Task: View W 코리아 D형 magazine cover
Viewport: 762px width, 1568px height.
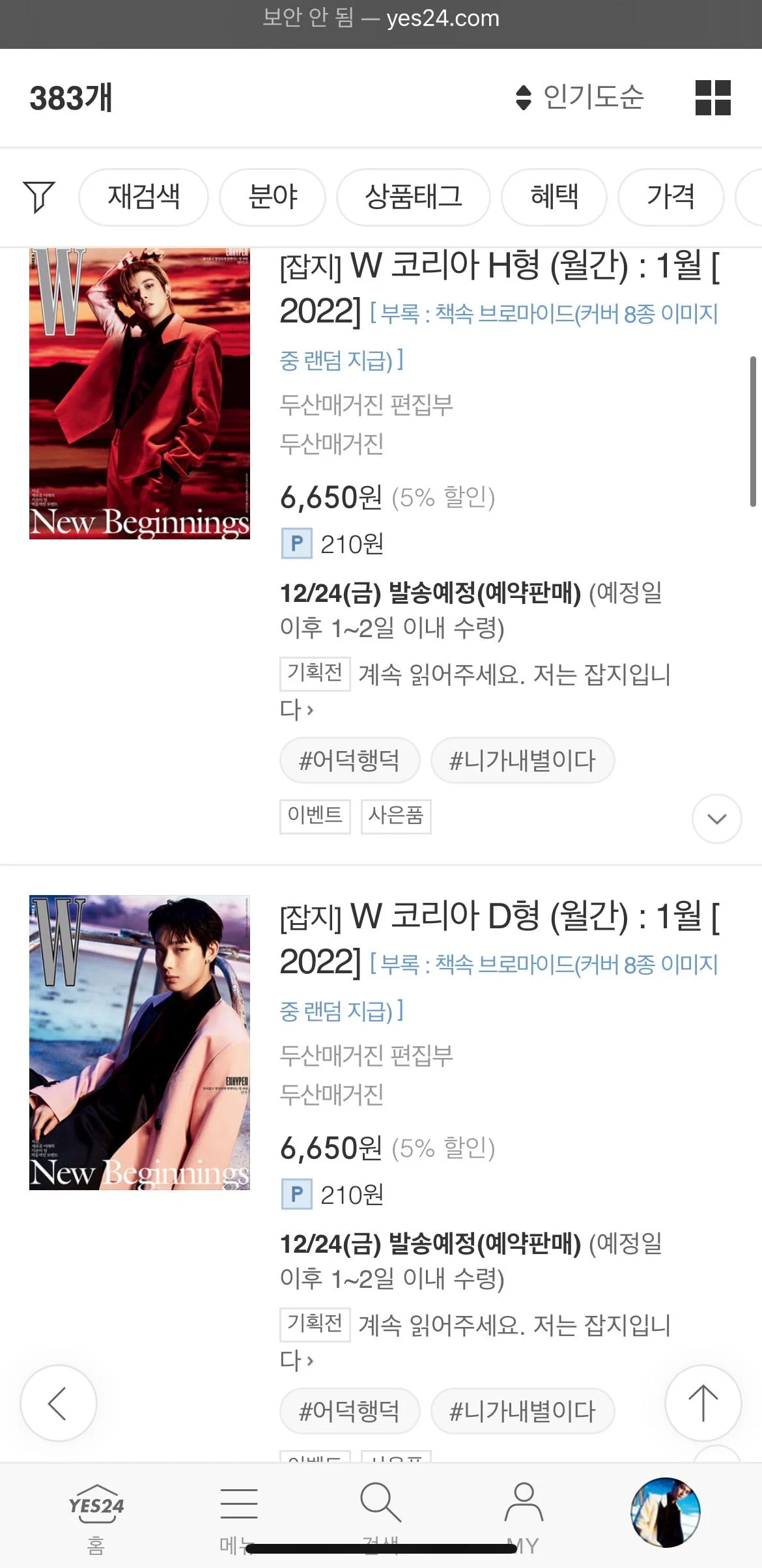Action: coord(139,1042)
